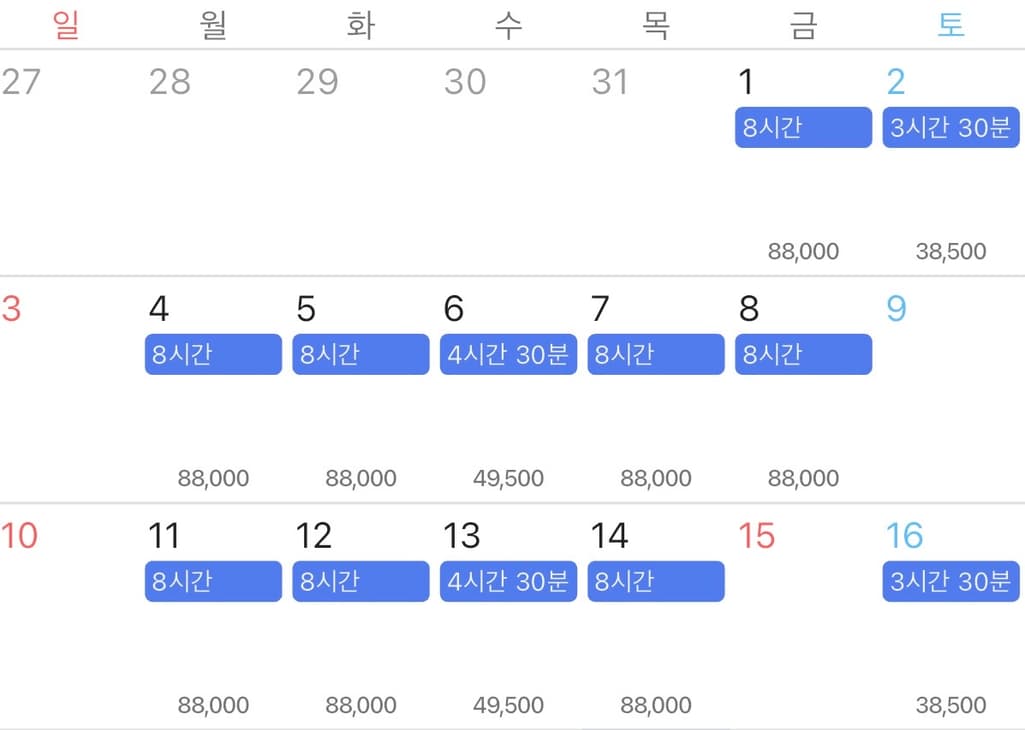
Task: Tap the 8시간 shift on the 4th
Action: [213, 355]
